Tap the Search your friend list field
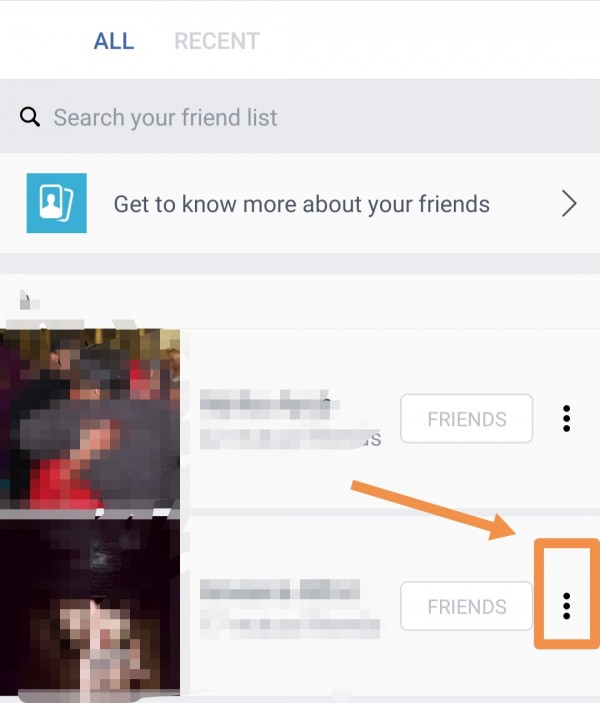 300,118
